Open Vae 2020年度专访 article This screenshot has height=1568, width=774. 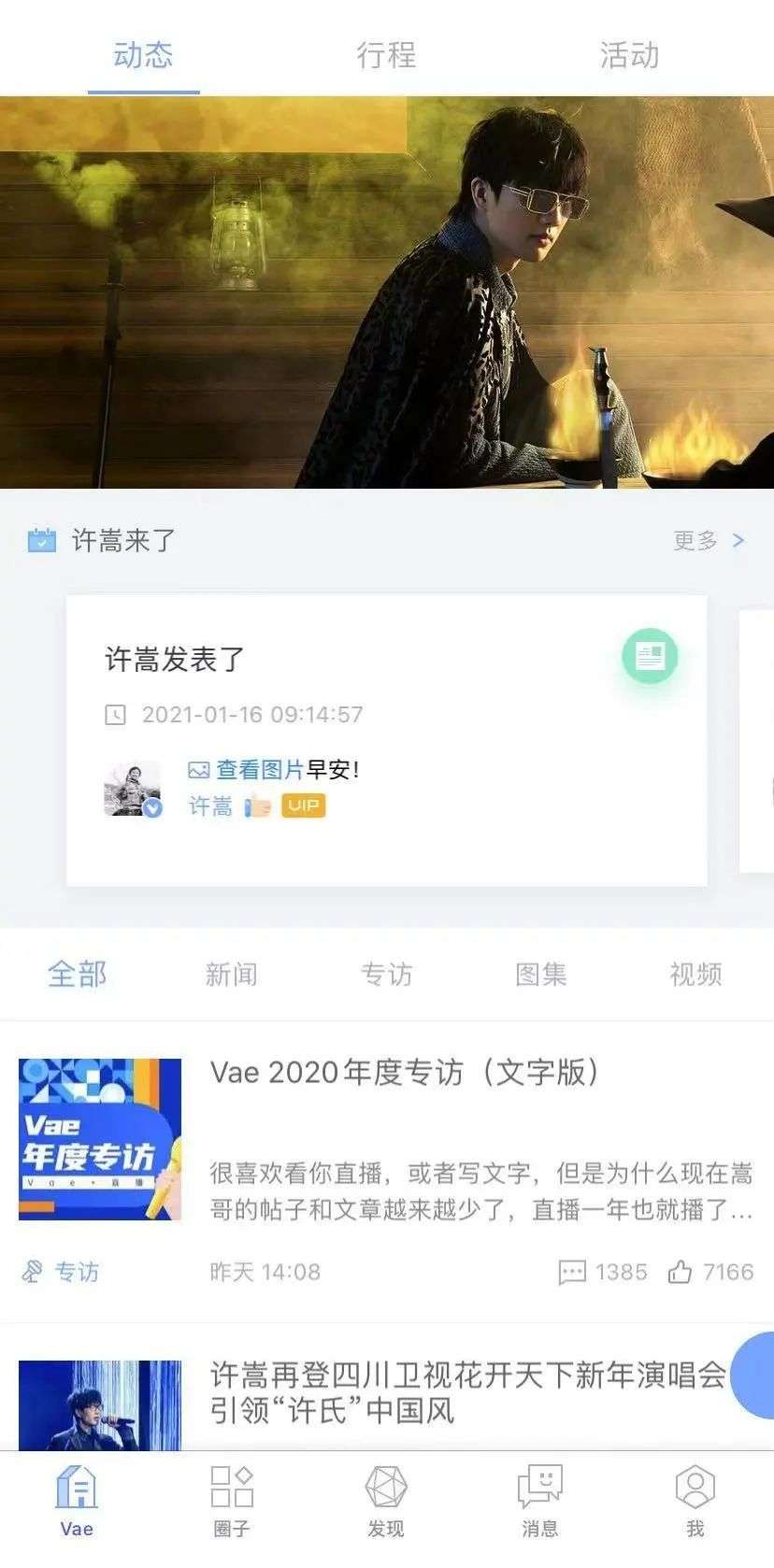(404, 1073)
